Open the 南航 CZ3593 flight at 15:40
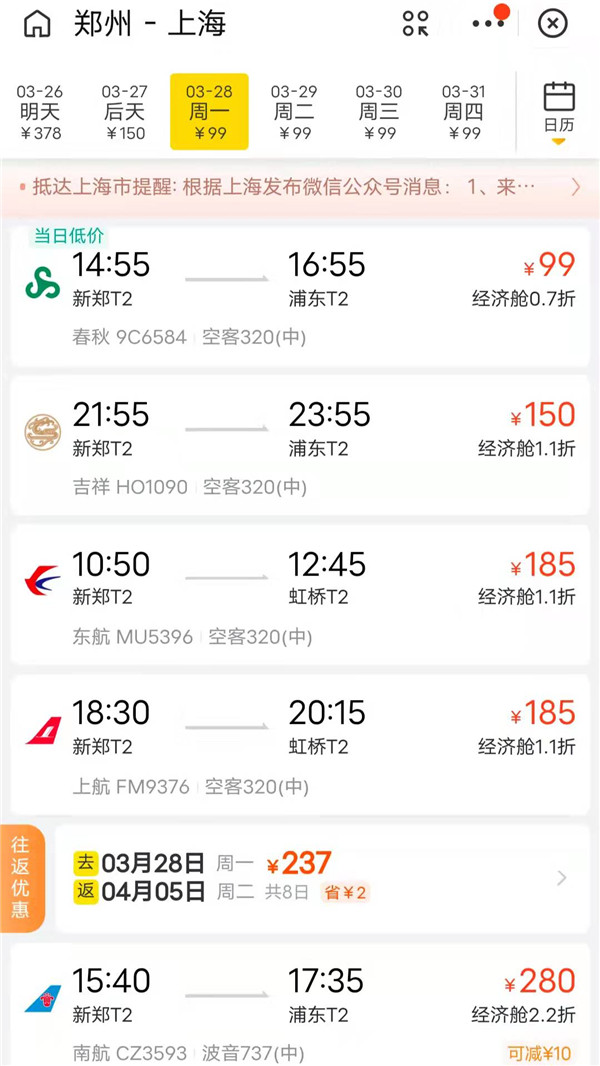 point(300,1010)
